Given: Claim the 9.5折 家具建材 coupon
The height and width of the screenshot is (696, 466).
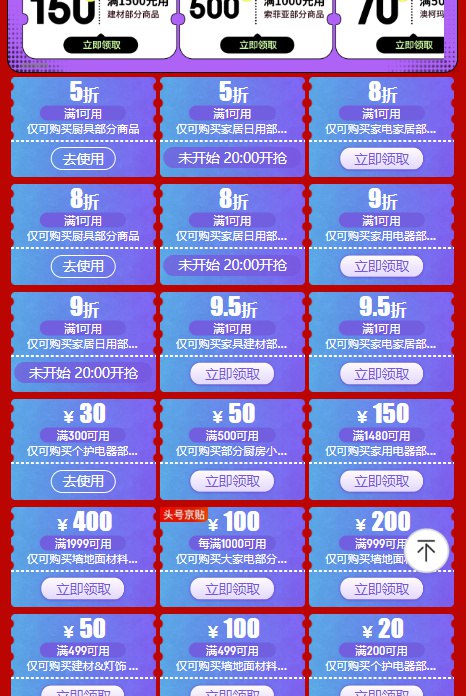Looking at the screenshot, I should 232,374.
